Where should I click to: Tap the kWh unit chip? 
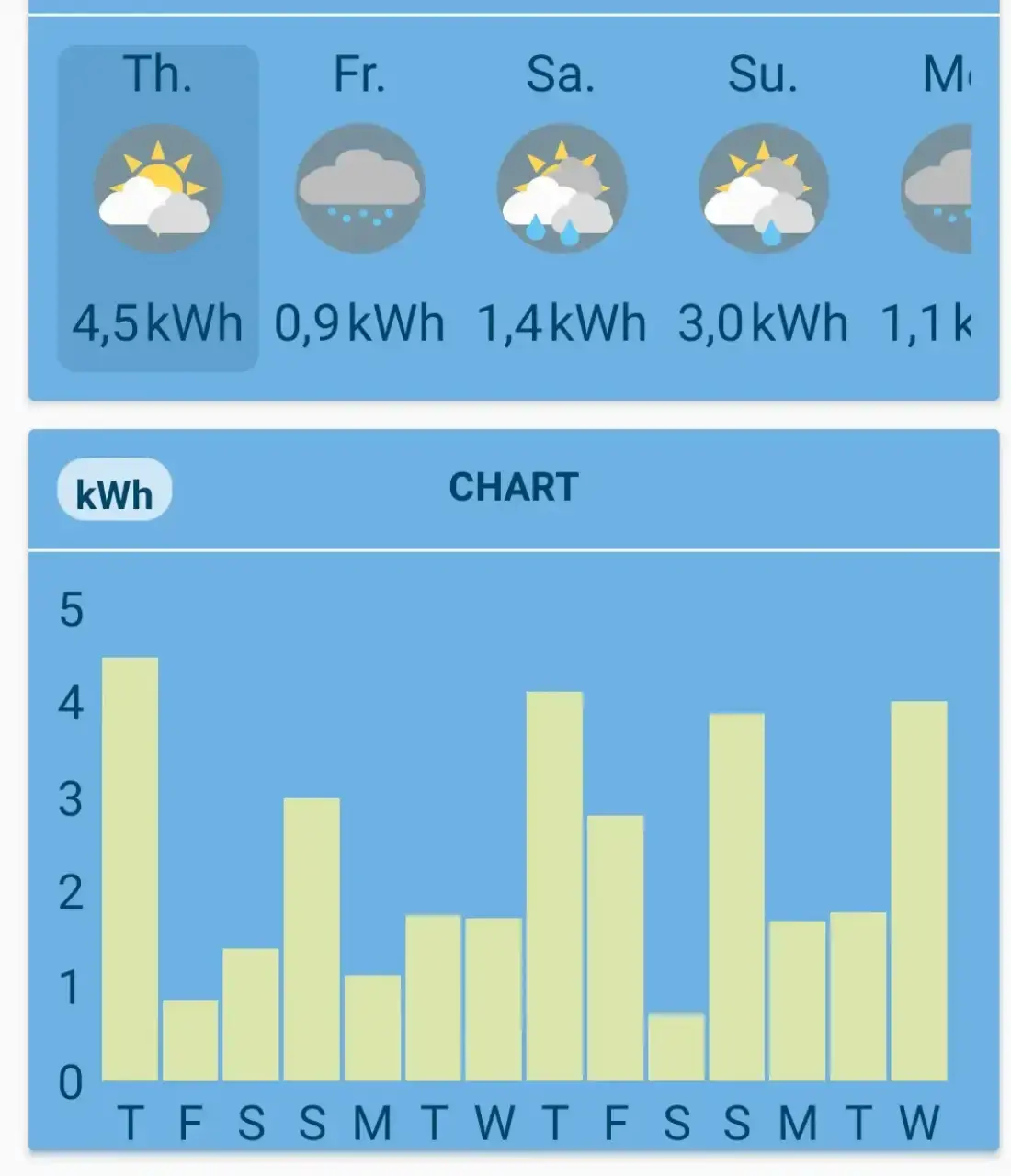tap(114, 491)
